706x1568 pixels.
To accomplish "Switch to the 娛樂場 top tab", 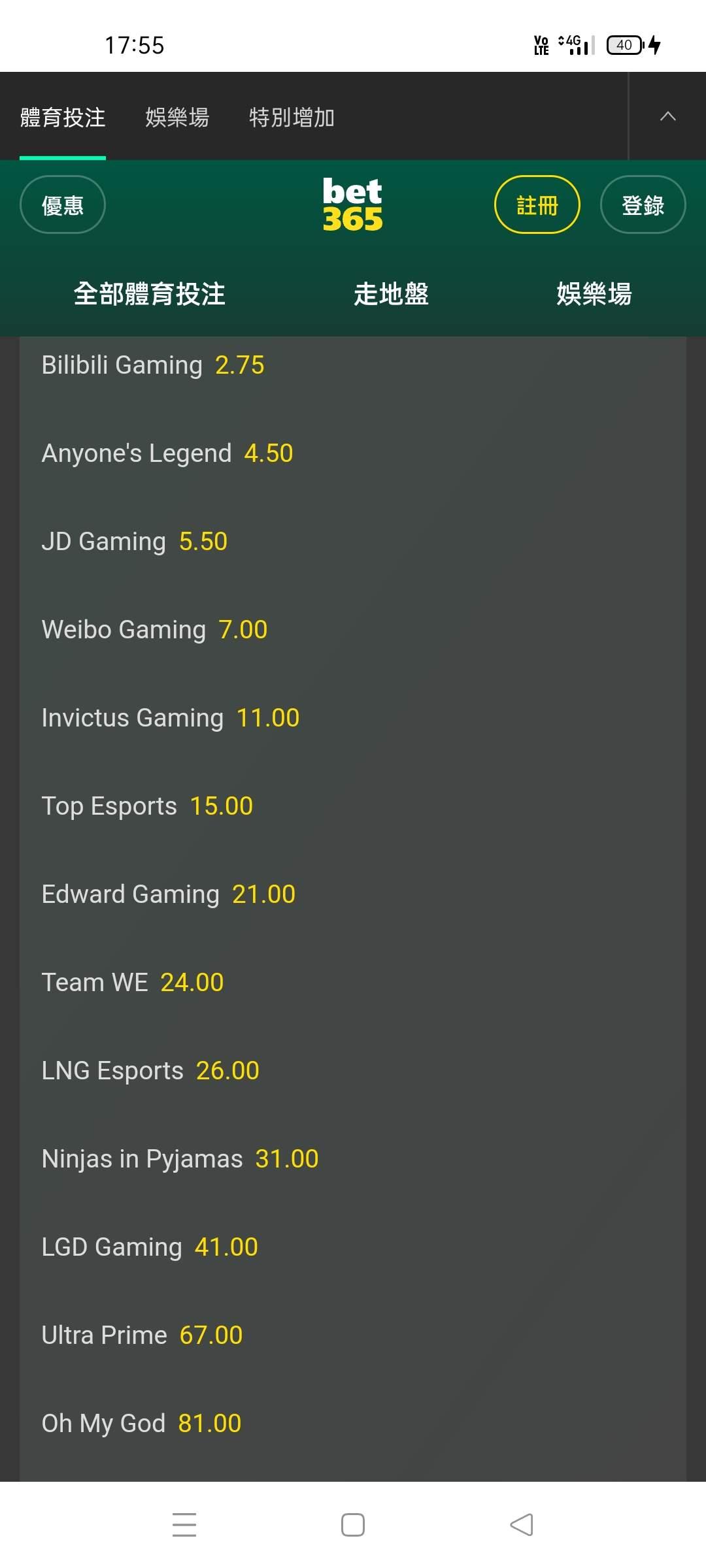I will point(177,118).
